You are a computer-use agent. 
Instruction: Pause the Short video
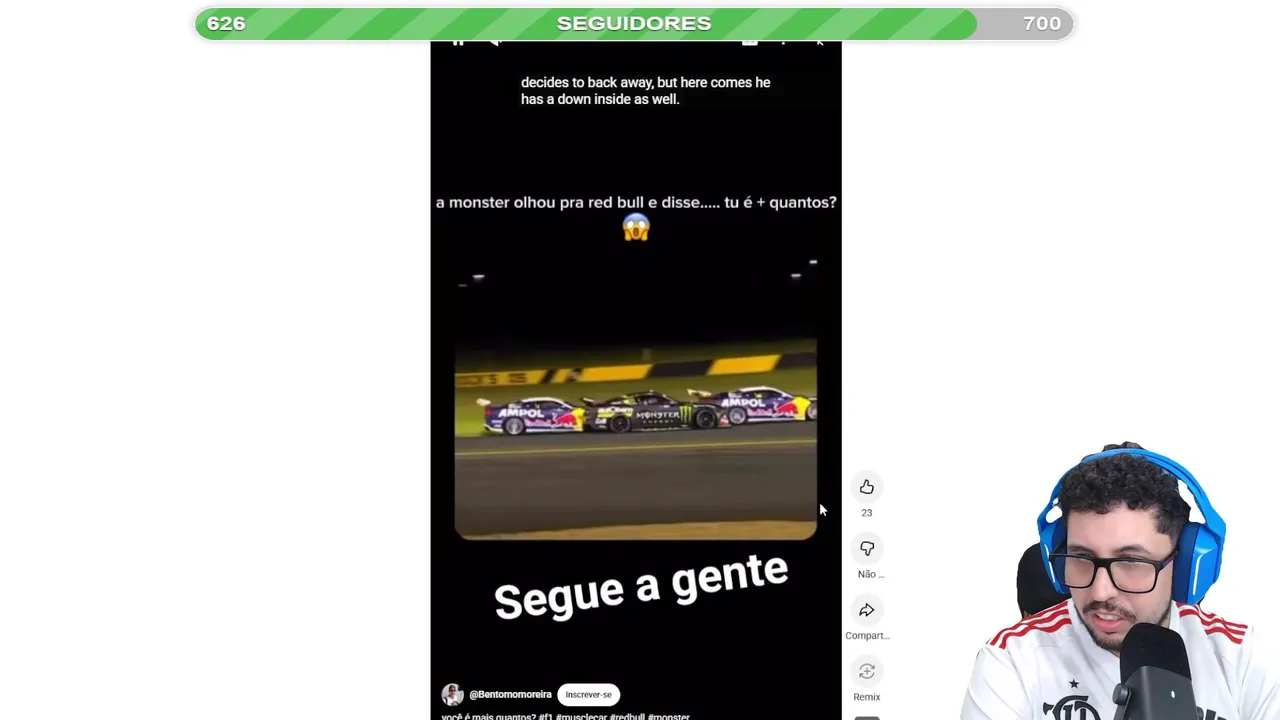[458, 42]
